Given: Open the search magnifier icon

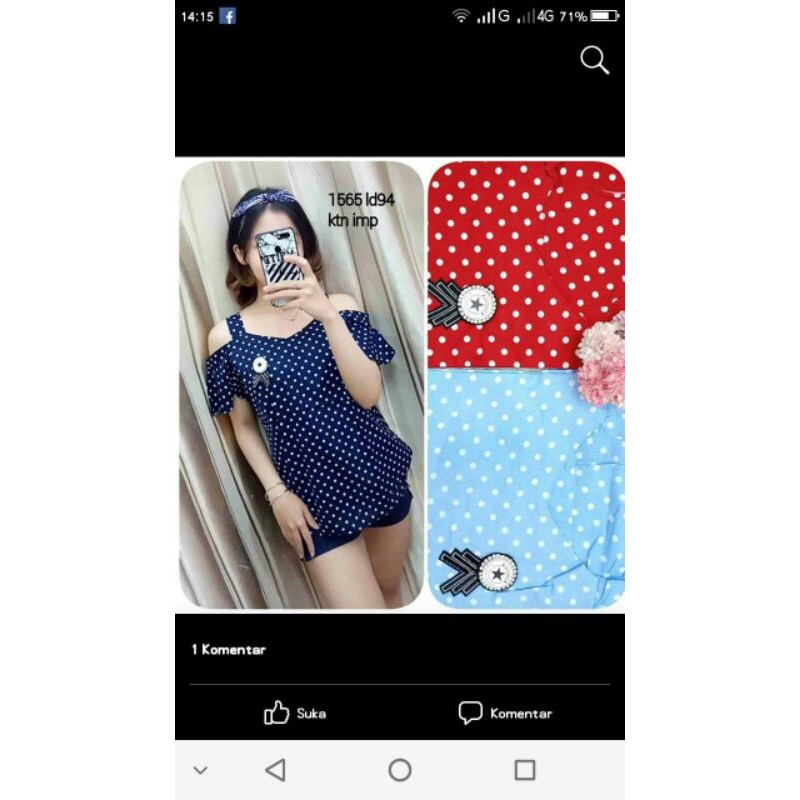Looking at the screenshot, I should click(594, 61).
